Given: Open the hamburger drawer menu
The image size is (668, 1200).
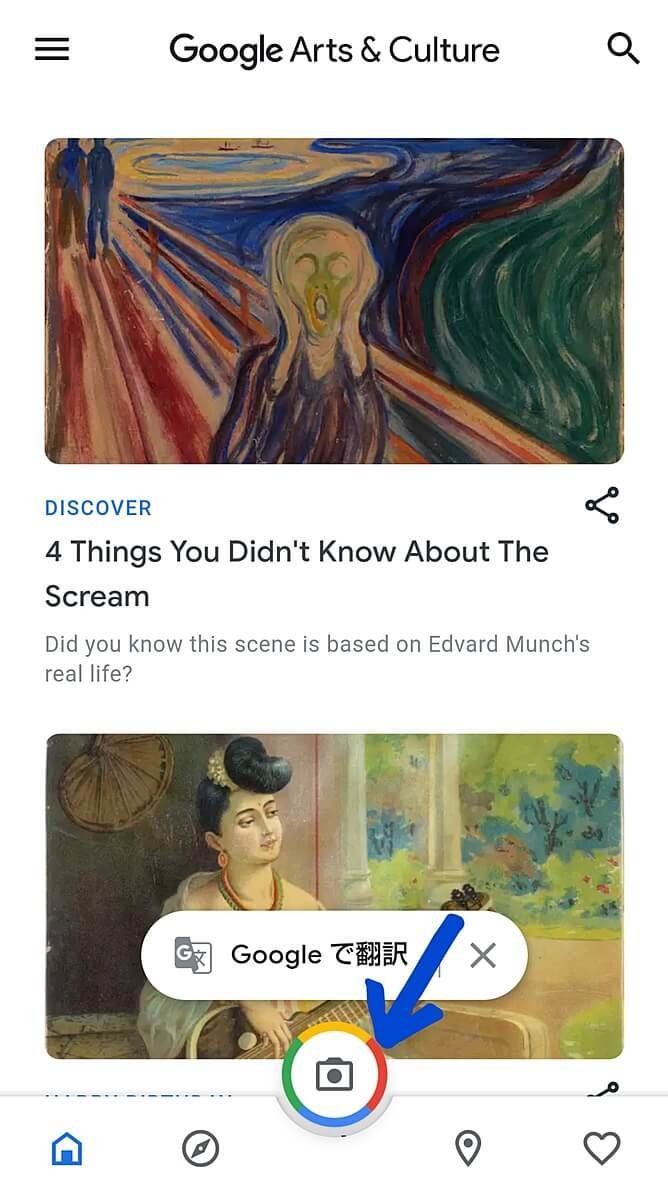Looking at the screenshot, I should 52,49.
